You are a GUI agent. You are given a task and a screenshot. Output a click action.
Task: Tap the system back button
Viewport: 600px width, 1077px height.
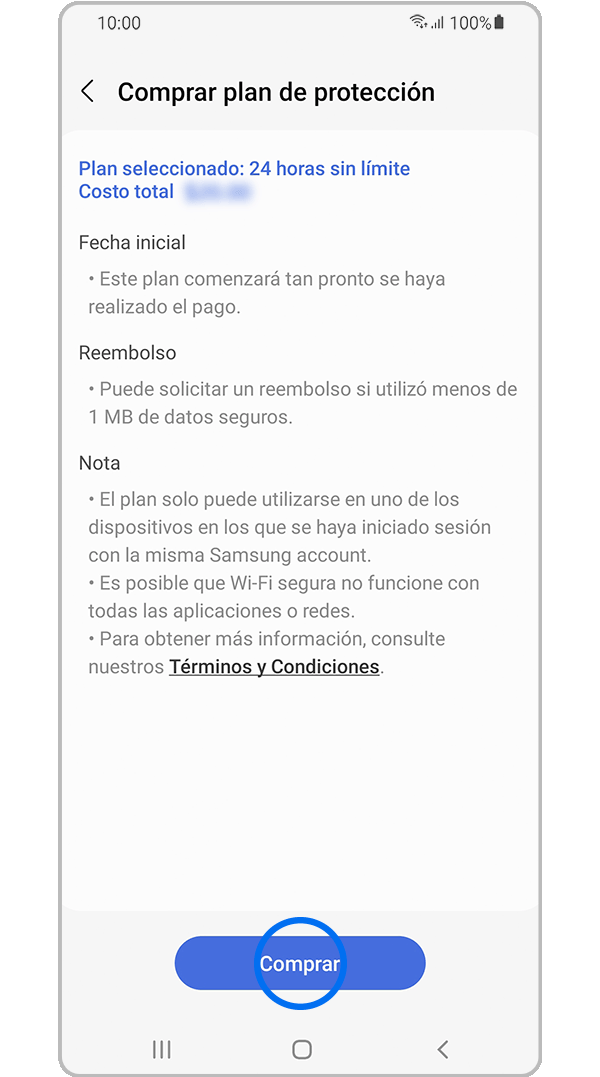pos(443,1049)
